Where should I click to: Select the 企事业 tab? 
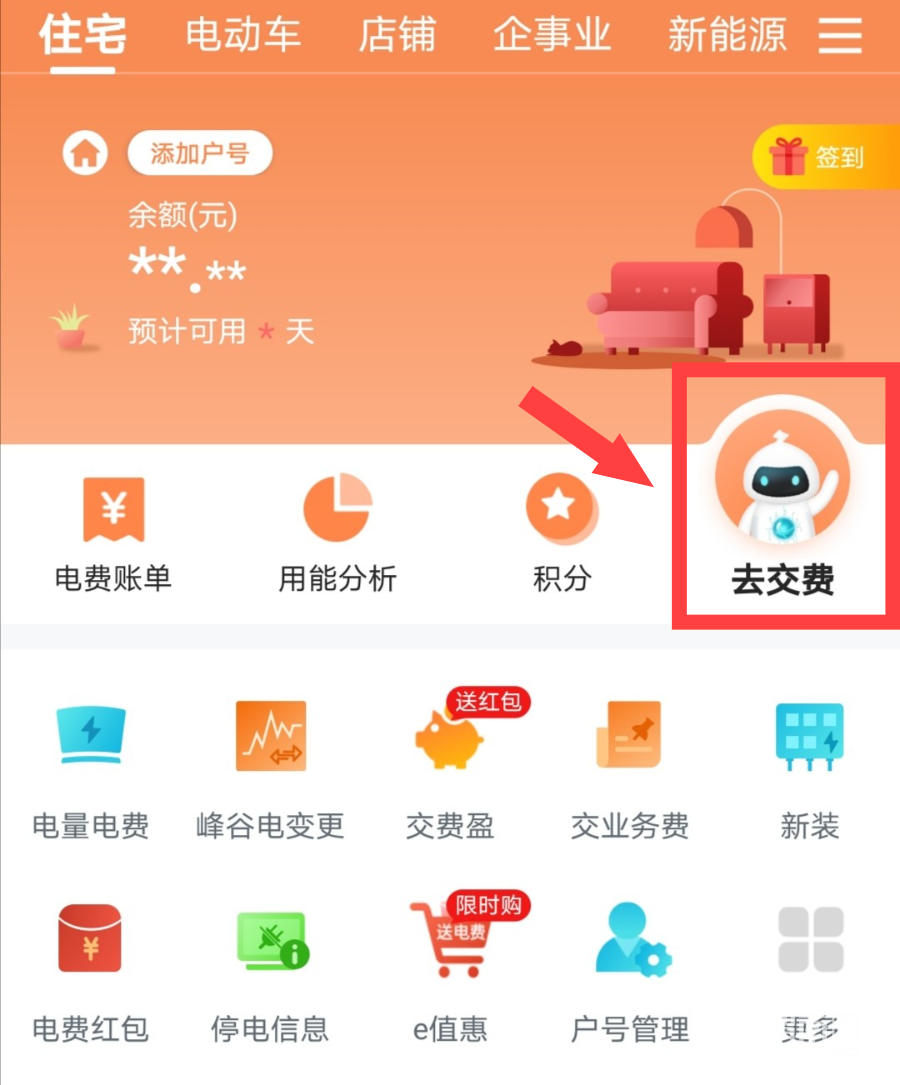[552, 36]
